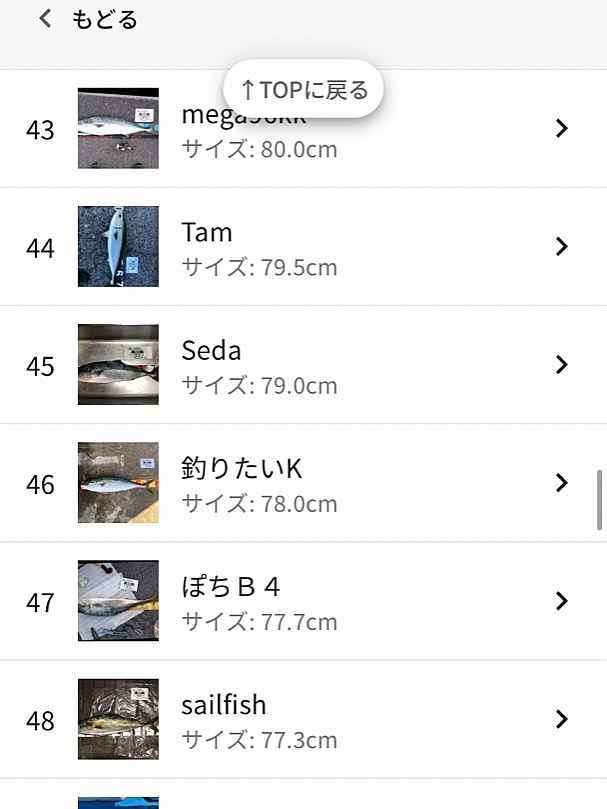Go back with もどる button
This screenshot has height=809, width=607.
click(87, 20)
